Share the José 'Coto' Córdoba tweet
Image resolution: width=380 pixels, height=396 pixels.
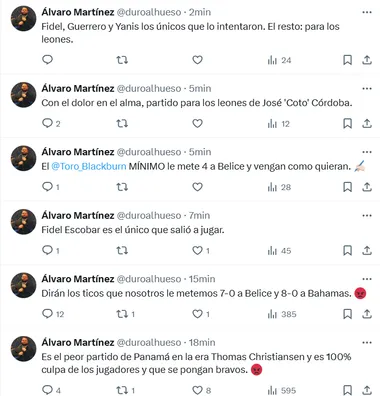coord(367,123)
